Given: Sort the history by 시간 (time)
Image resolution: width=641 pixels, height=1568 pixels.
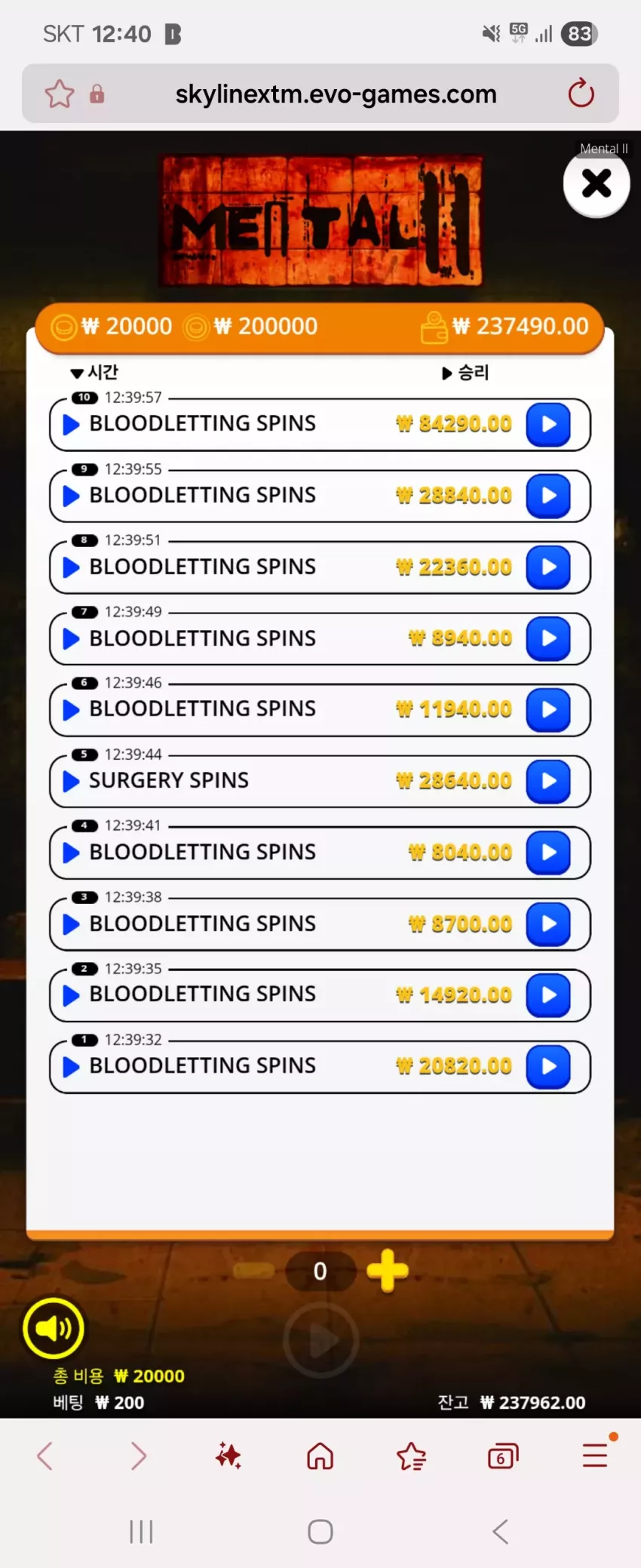Looking at the screenshot, I should pos(94,372).
